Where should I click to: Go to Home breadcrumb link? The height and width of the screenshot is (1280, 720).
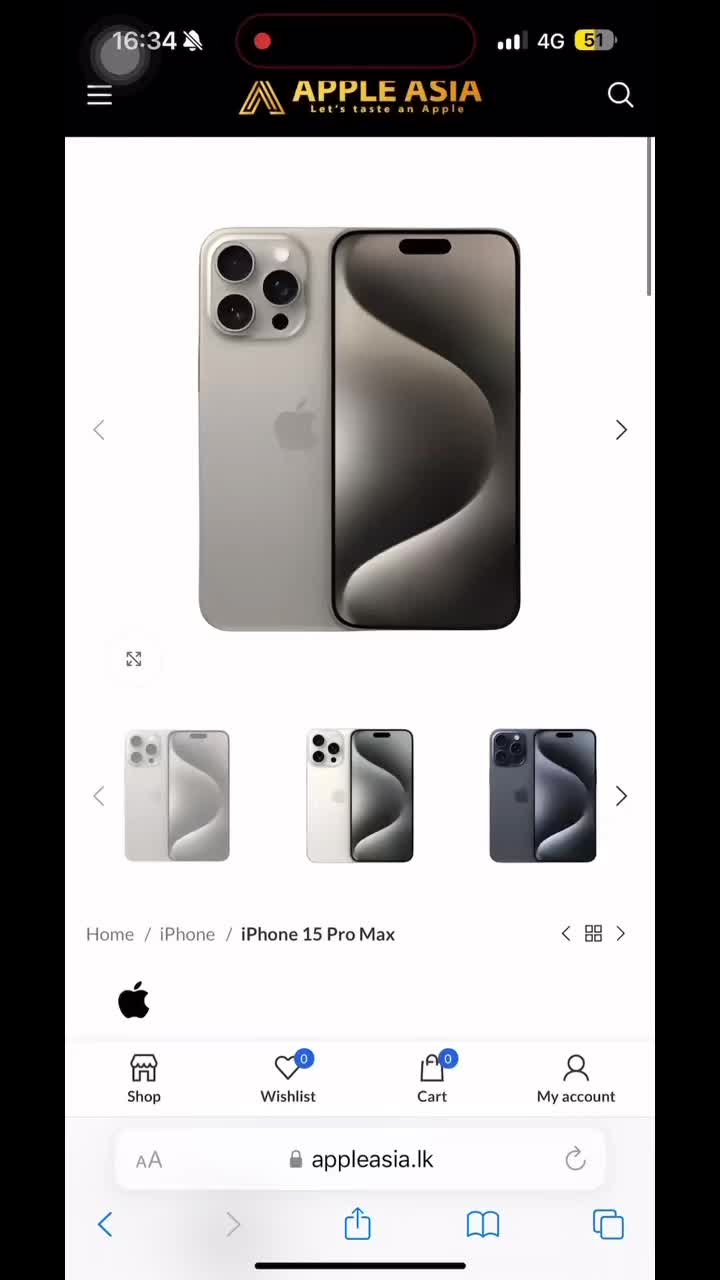110,934
